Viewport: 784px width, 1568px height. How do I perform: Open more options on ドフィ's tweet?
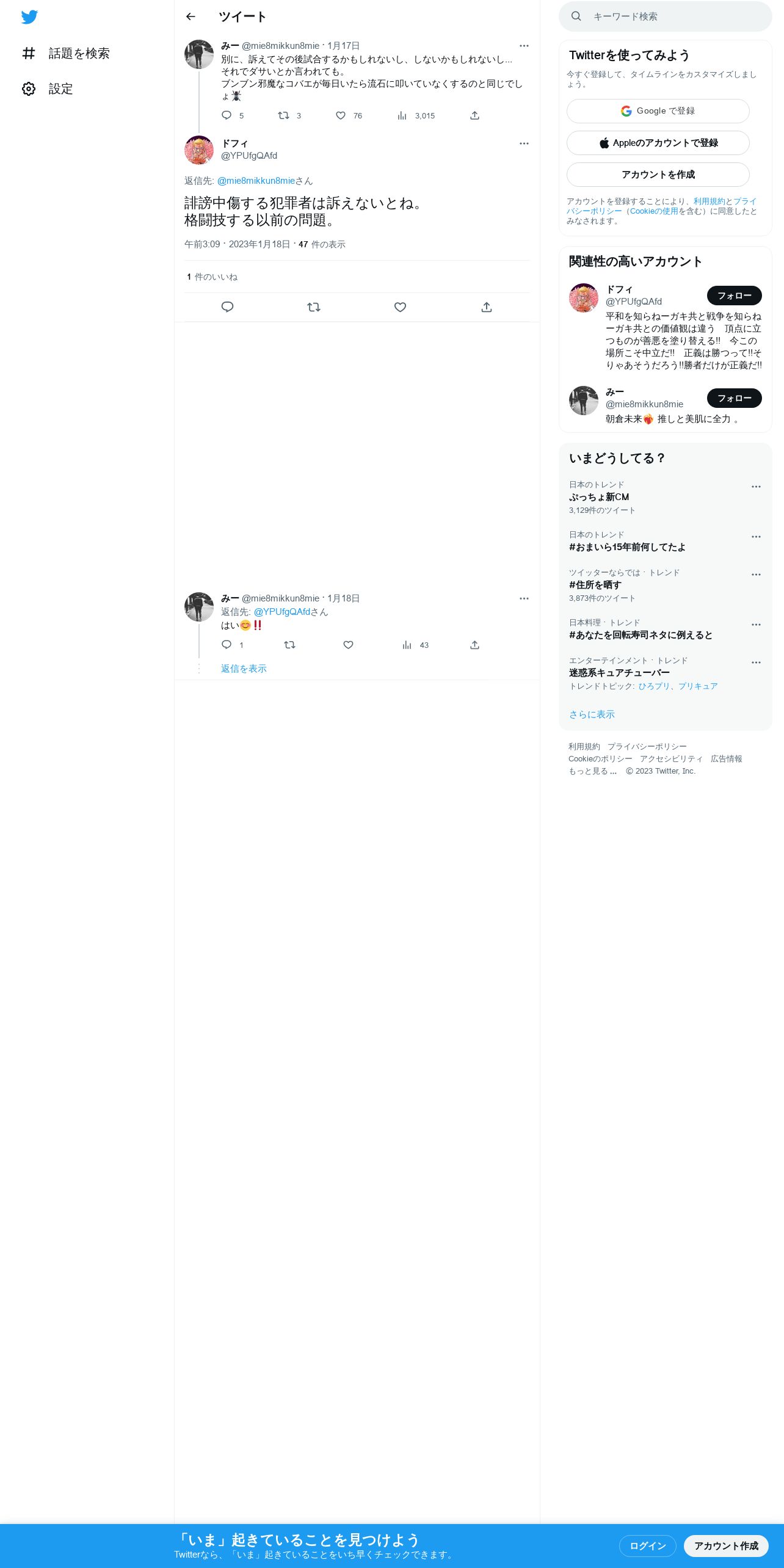click(524, 143)
